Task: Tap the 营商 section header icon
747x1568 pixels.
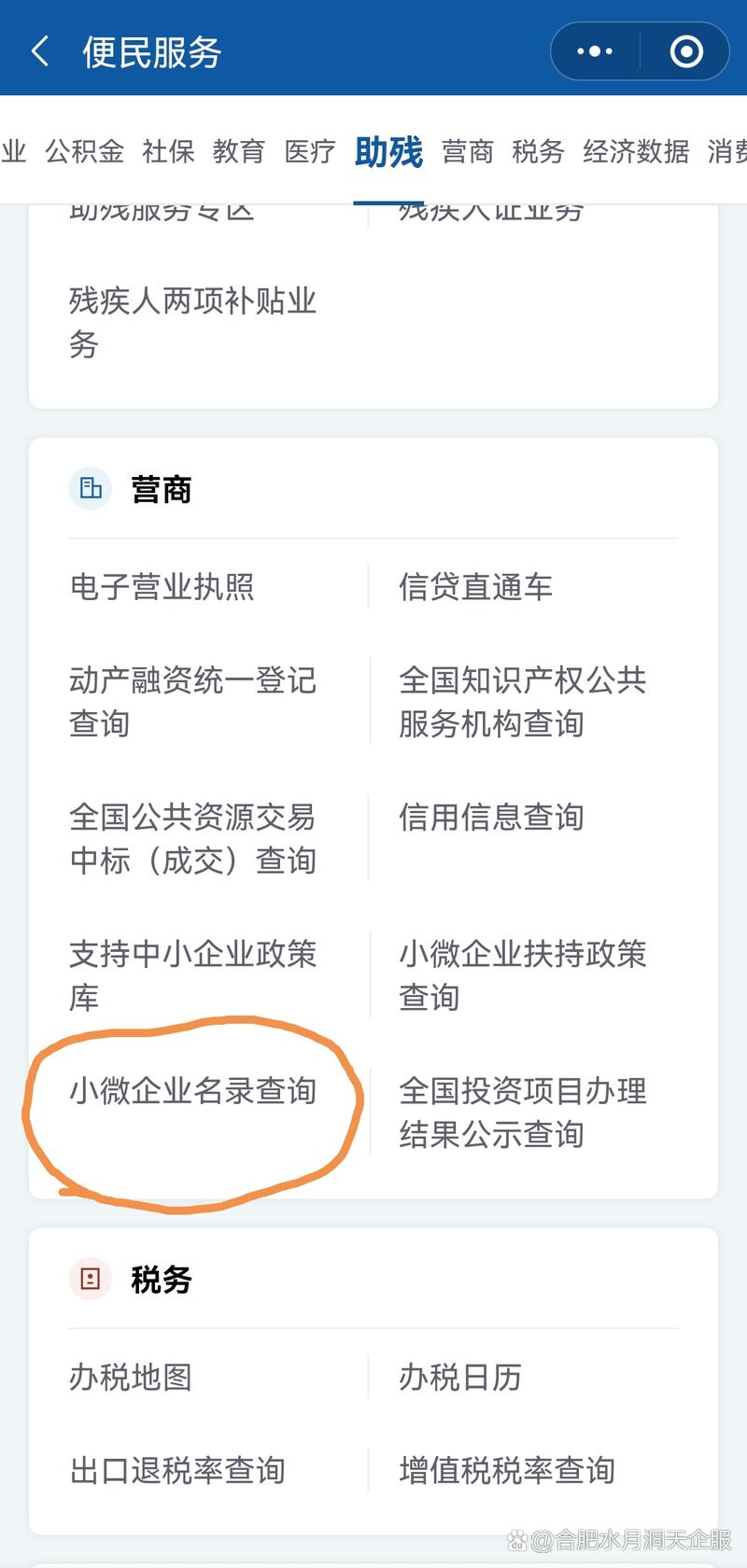Action: tap(90, 487)
